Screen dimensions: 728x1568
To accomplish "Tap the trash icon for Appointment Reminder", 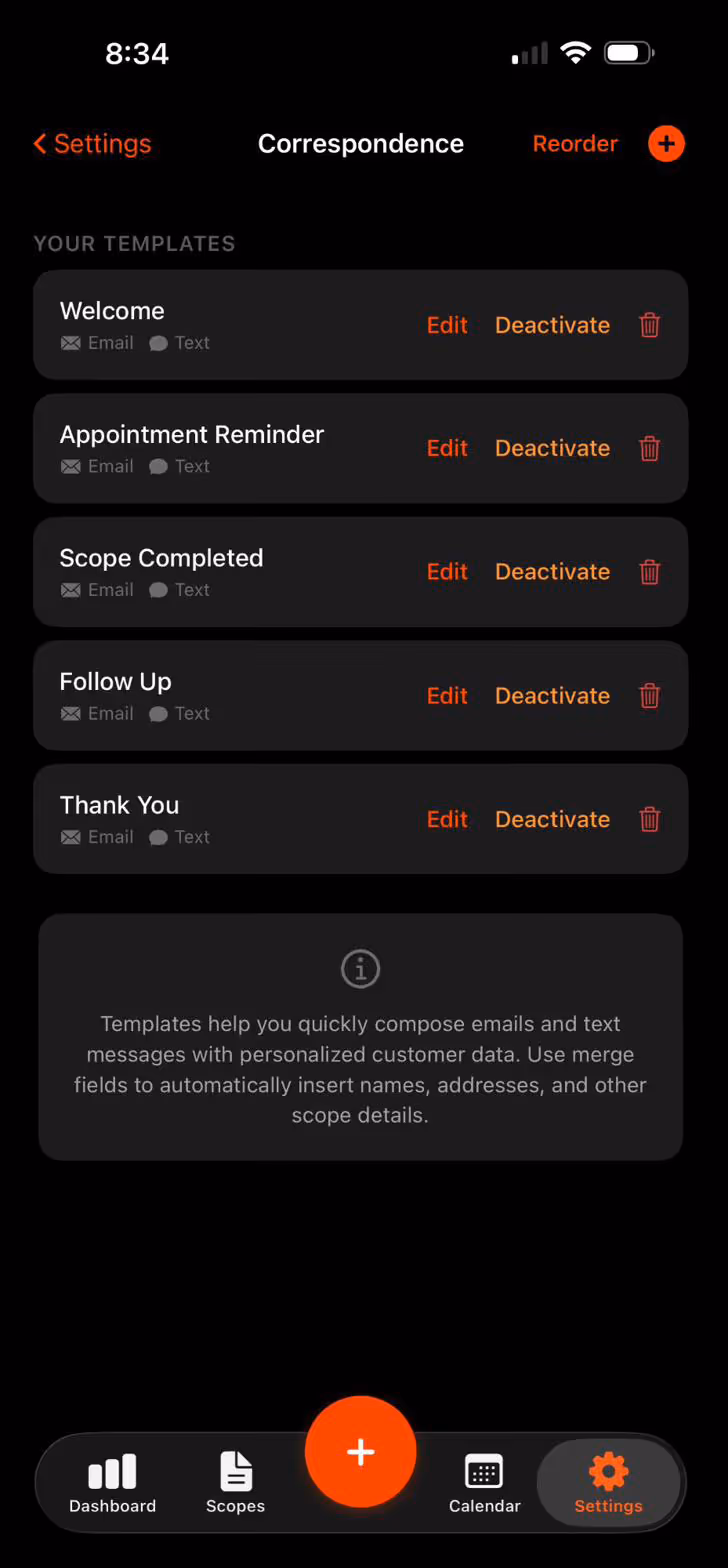I will (x=649, y=449).
